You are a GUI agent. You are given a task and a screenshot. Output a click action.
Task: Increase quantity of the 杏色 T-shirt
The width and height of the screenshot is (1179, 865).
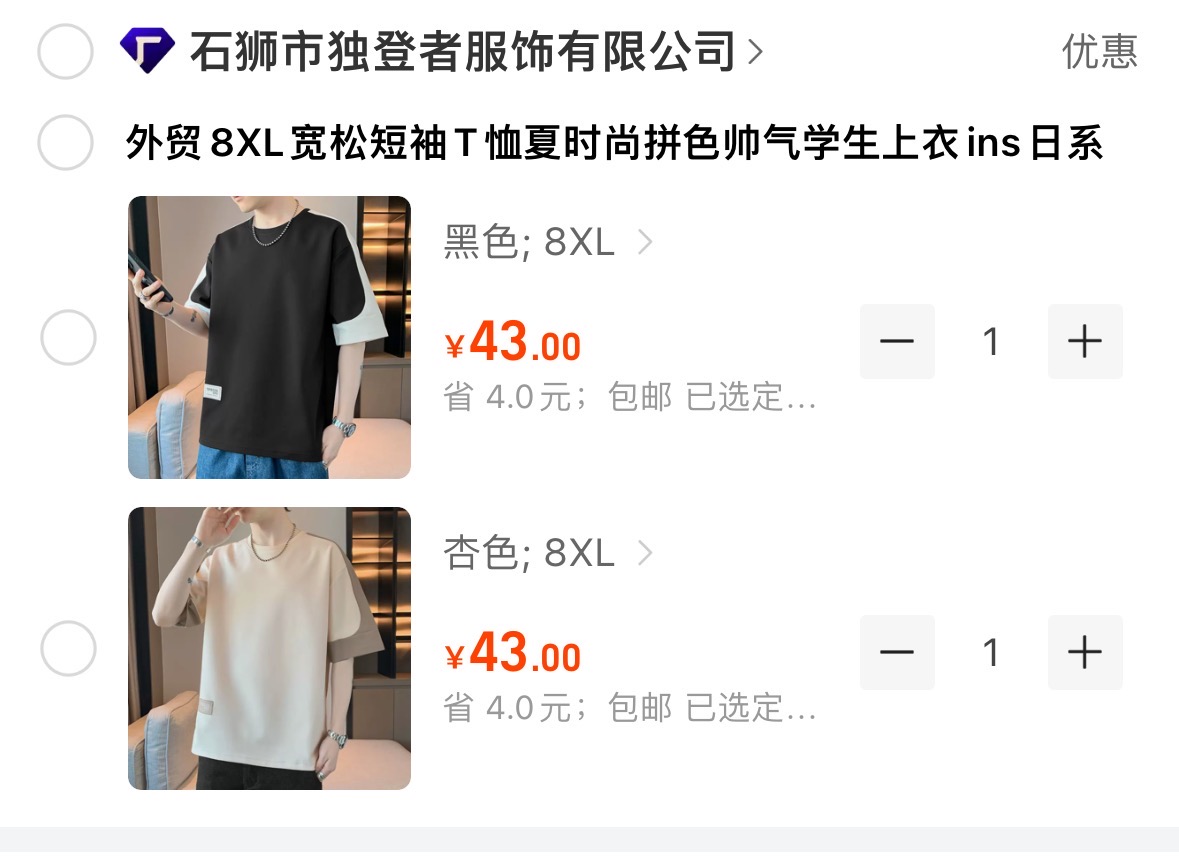[x=1085, y=653]
